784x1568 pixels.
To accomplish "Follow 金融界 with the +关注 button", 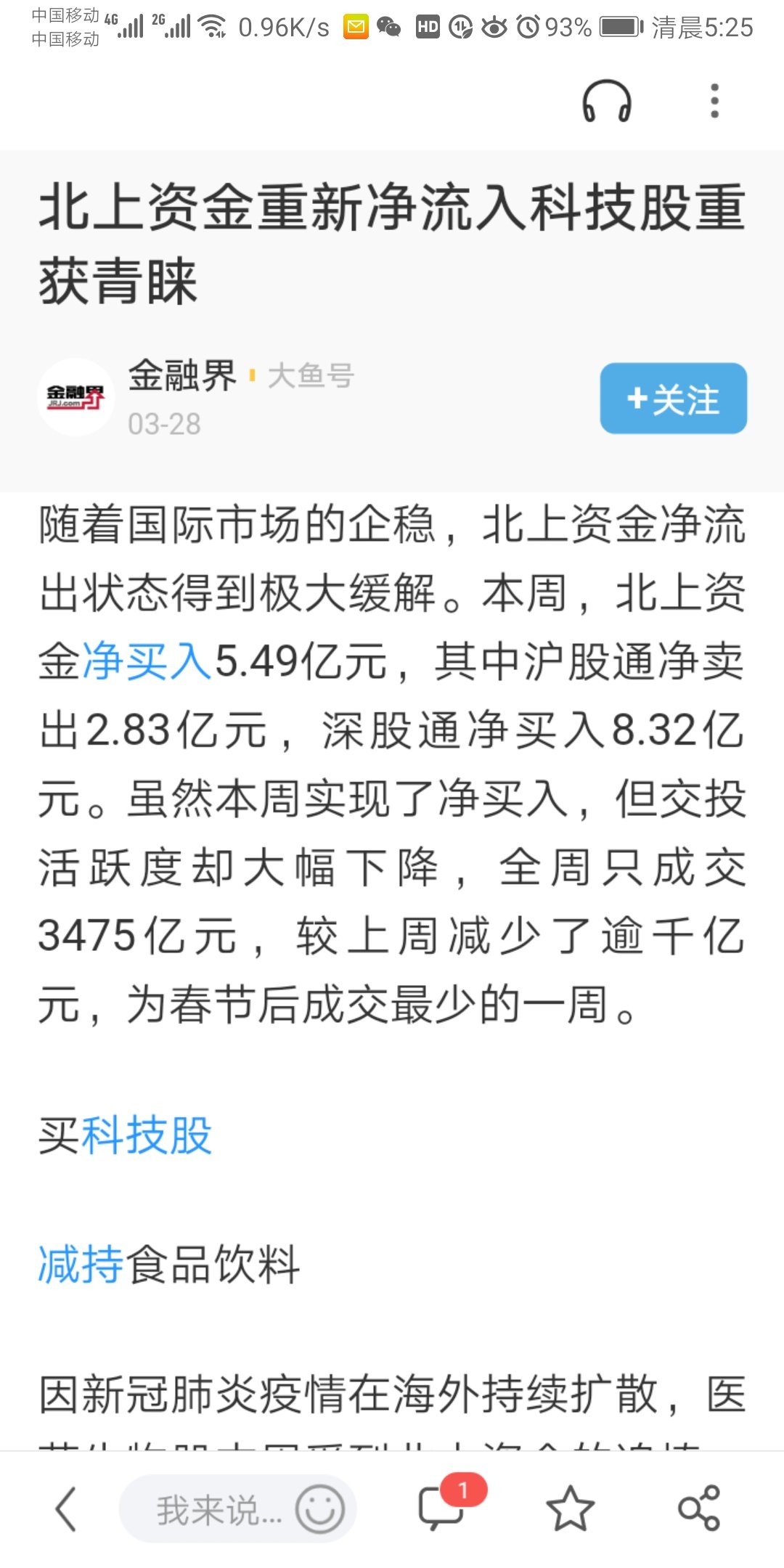I will 673,399.
